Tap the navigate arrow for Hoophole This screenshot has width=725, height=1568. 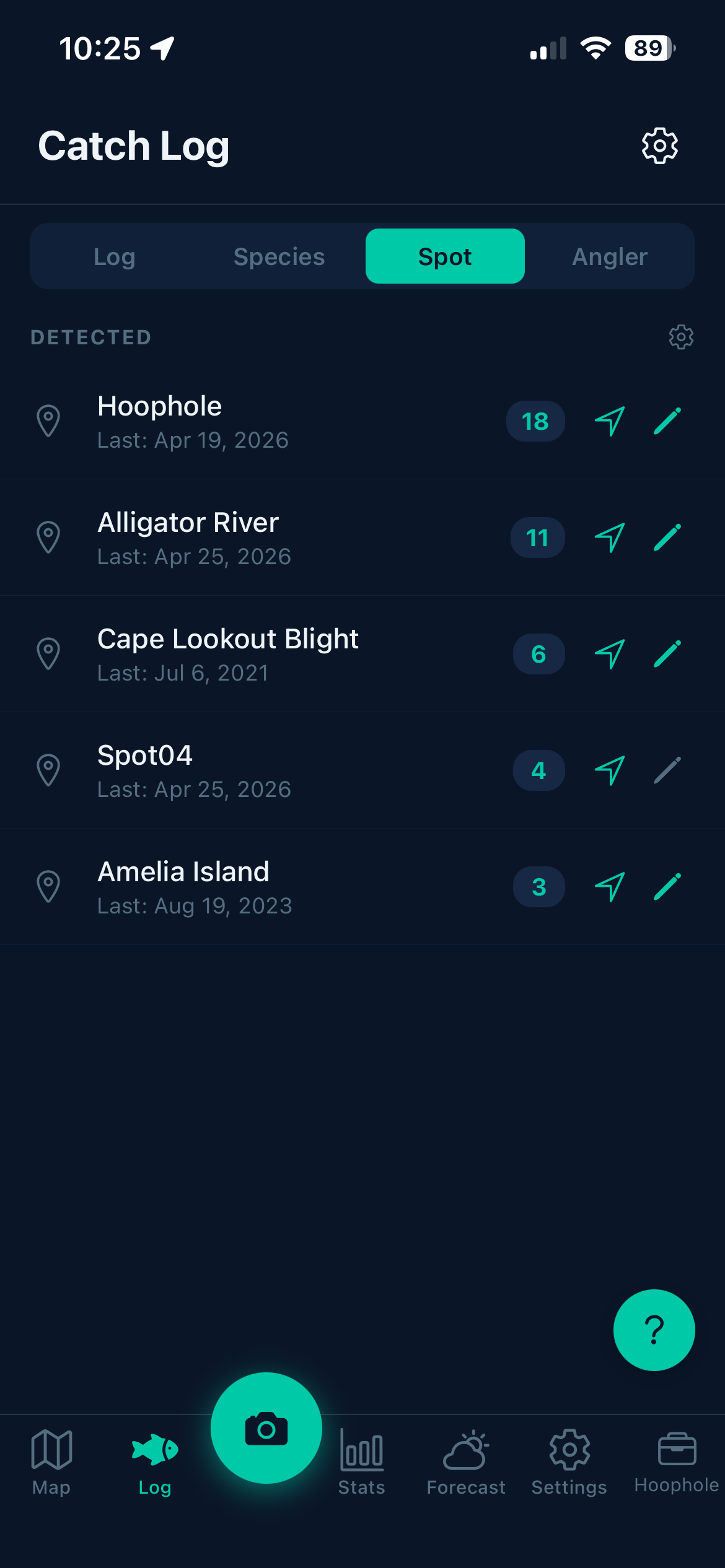[x=610, y=421]
